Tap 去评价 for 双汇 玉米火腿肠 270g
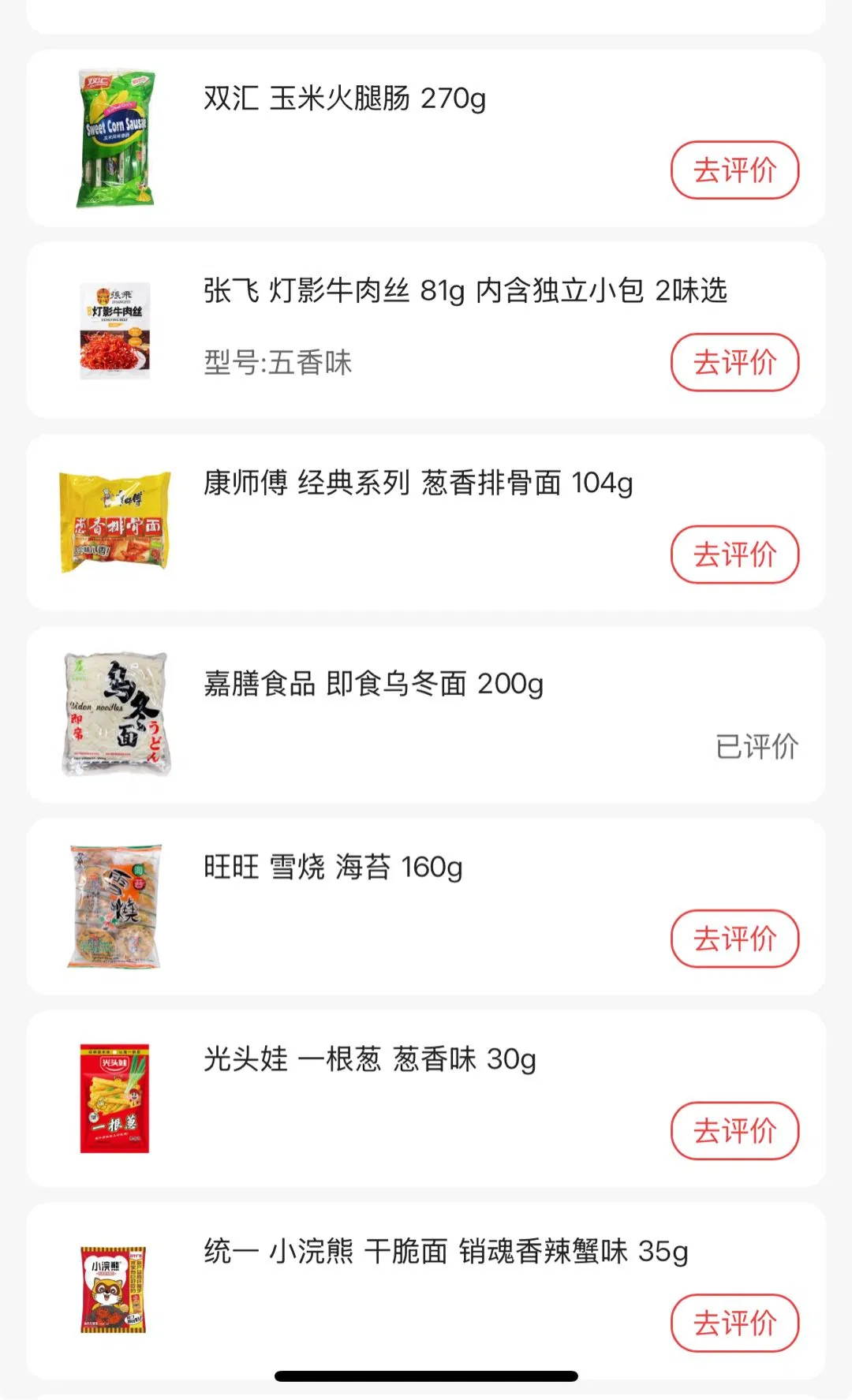 [734, 170]
